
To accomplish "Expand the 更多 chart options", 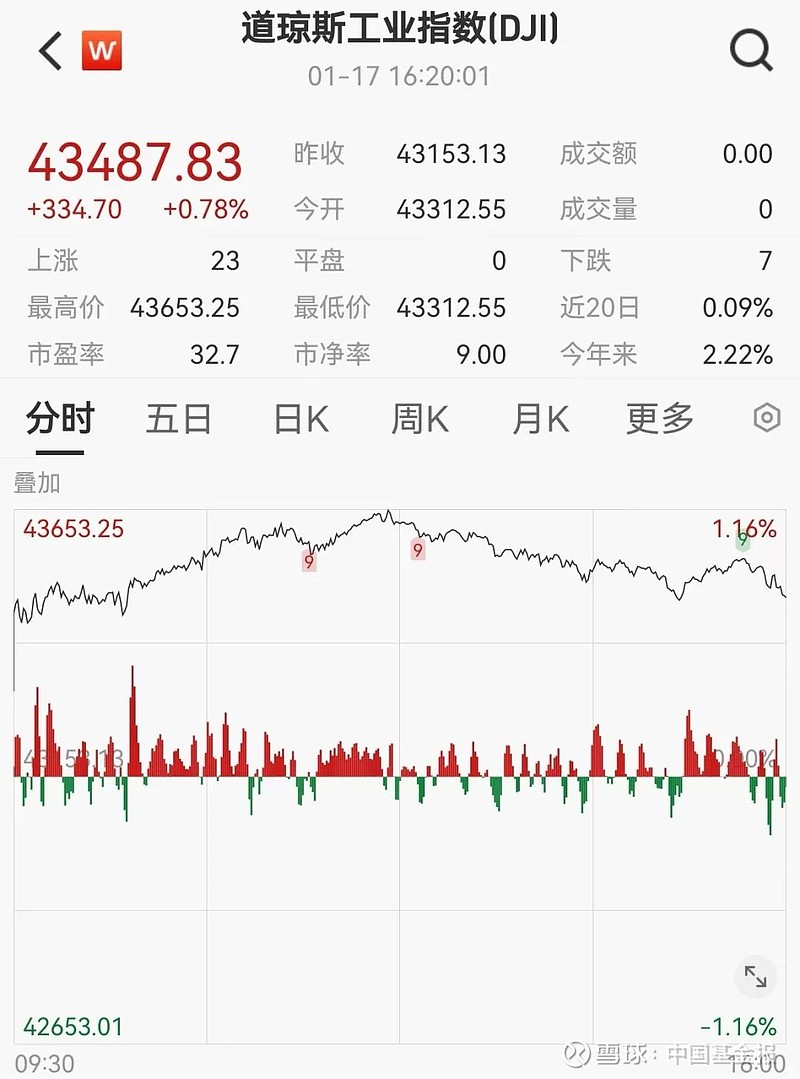I will tap(657, 420).
